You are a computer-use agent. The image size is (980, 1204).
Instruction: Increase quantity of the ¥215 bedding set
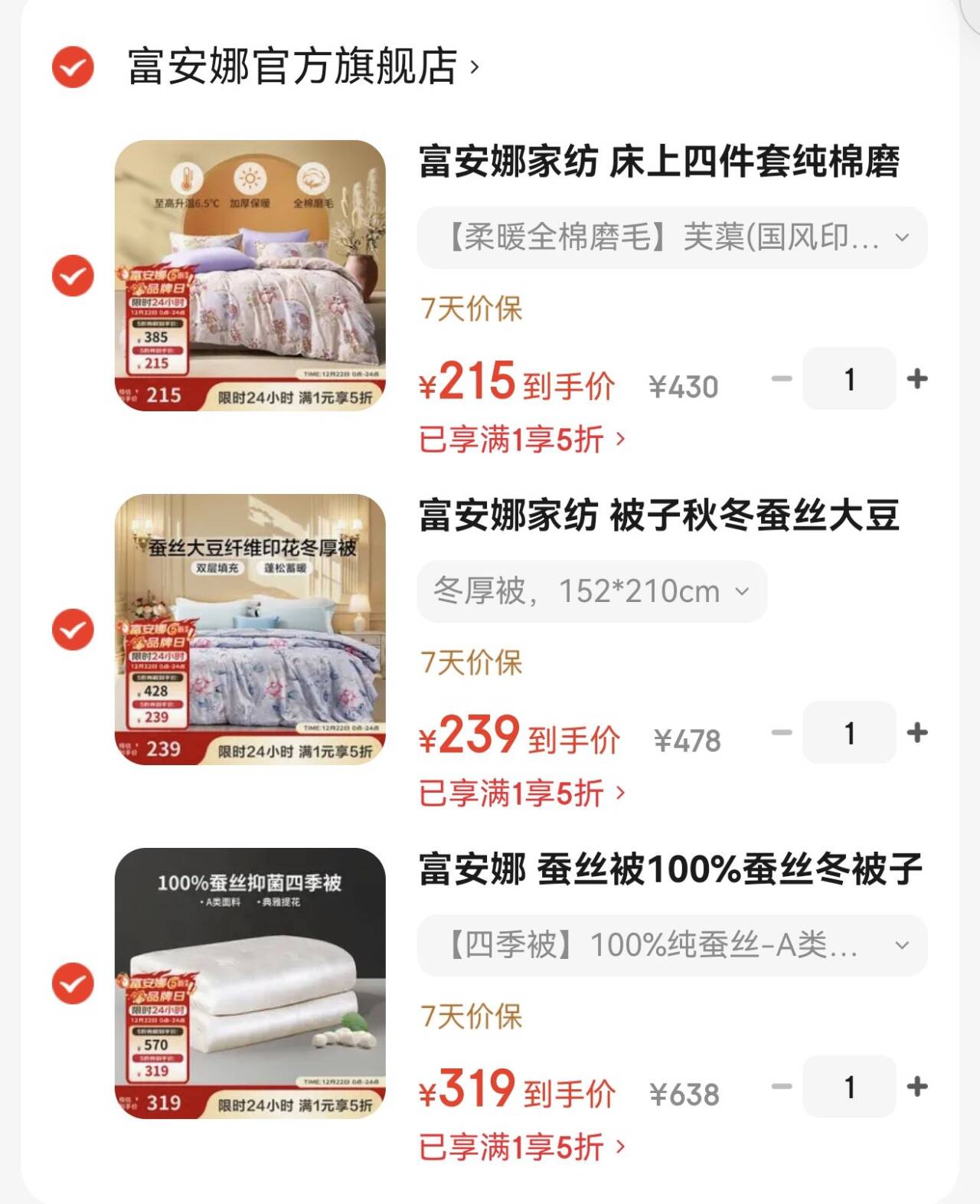tap(916, 378)
